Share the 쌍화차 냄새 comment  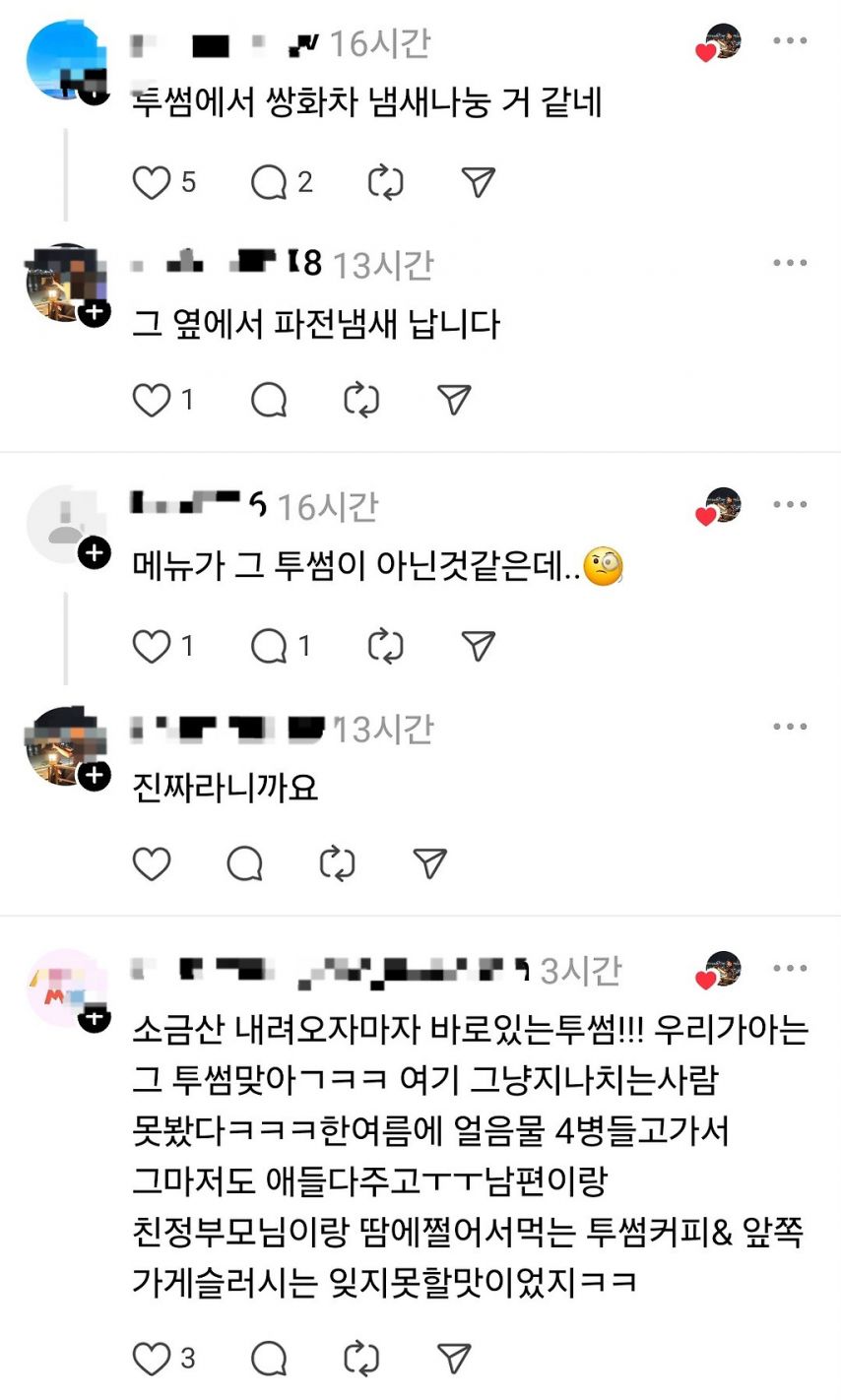click(x=478, y=182)
